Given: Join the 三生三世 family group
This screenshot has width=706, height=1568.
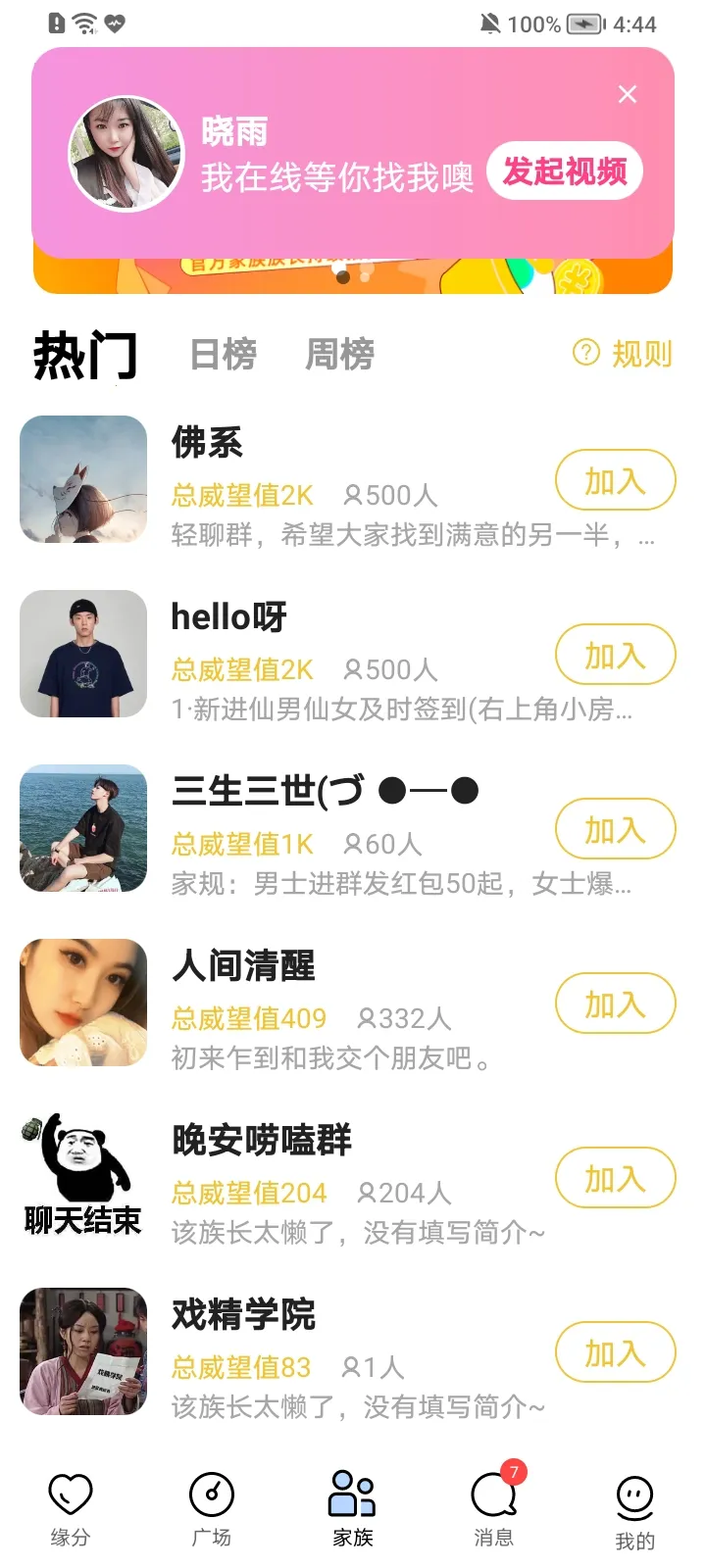Looking at the screenshot, I should point(615,830).
